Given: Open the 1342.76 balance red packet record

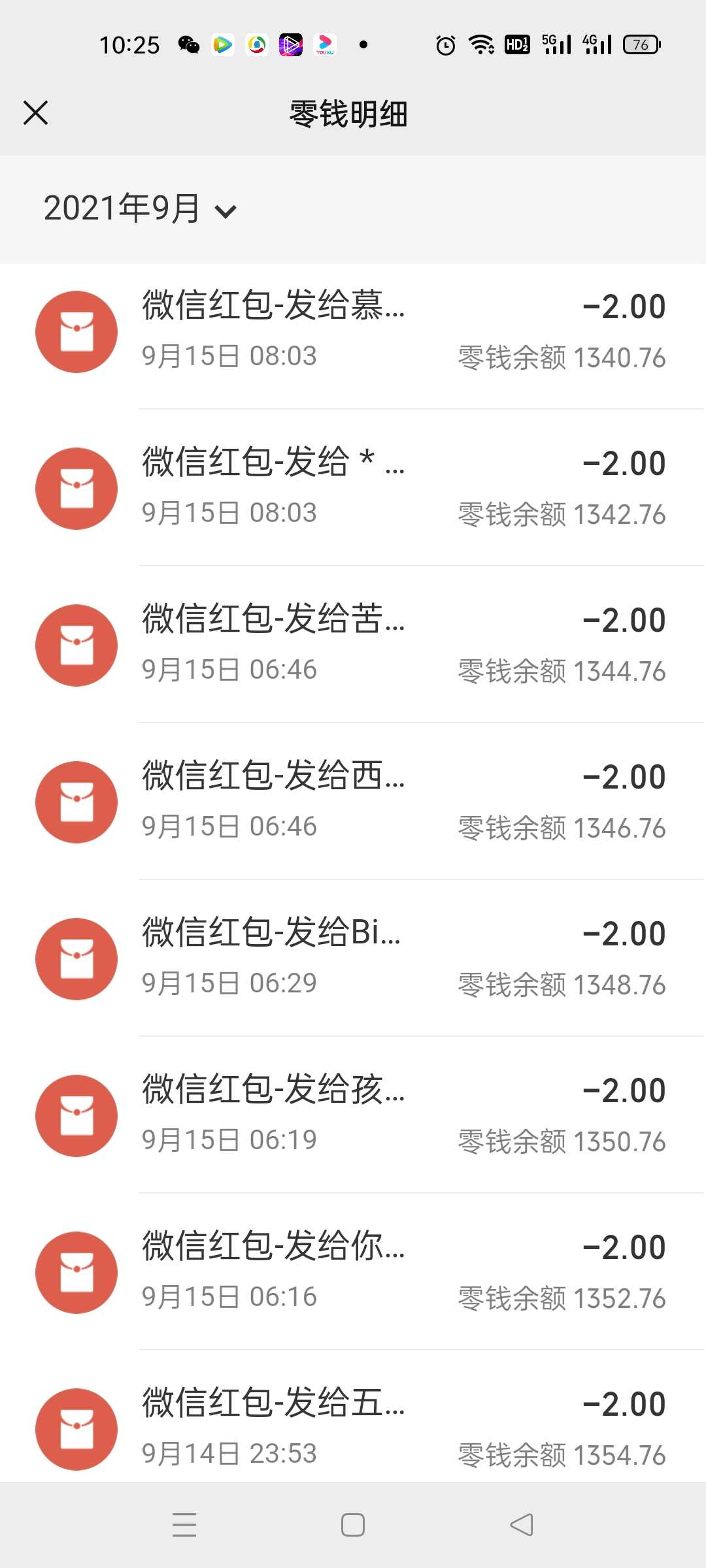Looking at the screenshot, I should pyautogui.click(x=353, y=488).
